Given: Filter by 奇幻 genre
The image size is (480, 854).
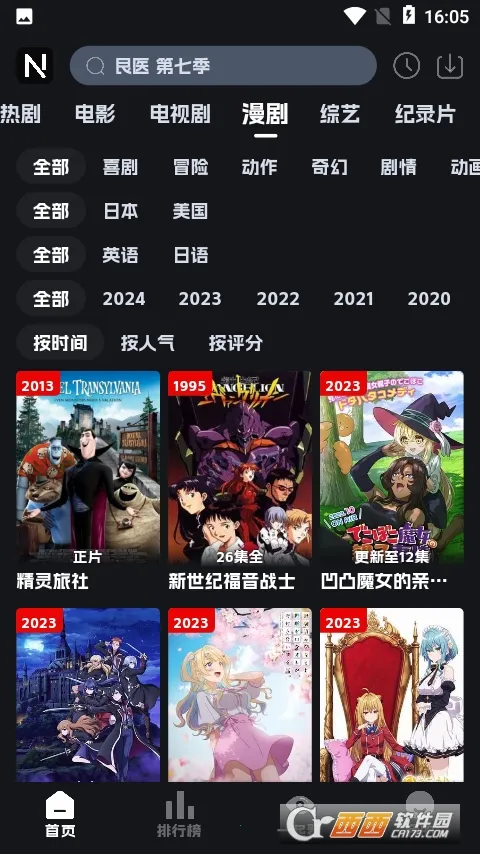Looking at the screenshot, I should [329, 167].
